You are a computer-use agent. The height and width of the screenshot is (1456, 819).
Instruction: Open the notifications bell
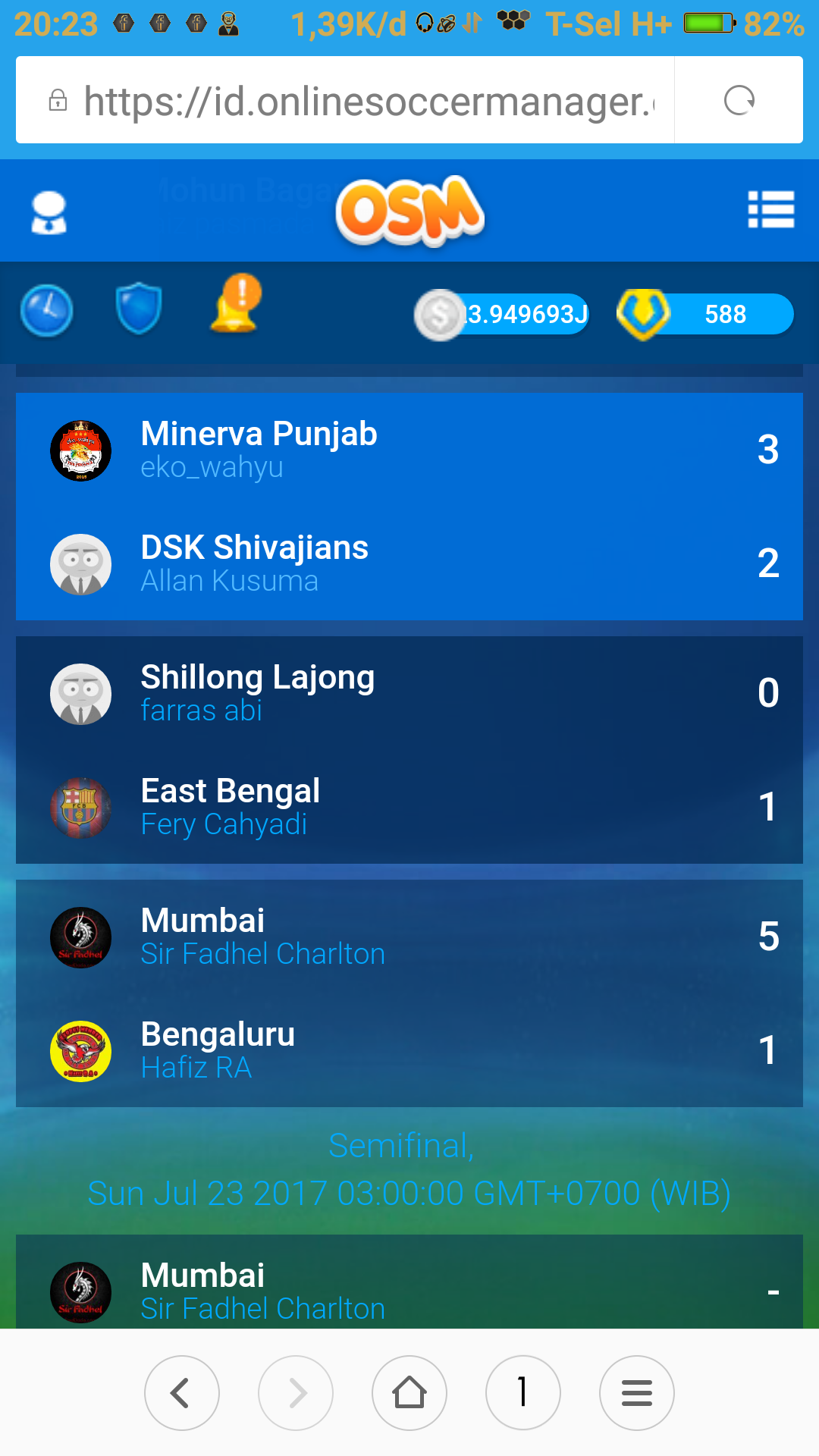pos(236,305)
